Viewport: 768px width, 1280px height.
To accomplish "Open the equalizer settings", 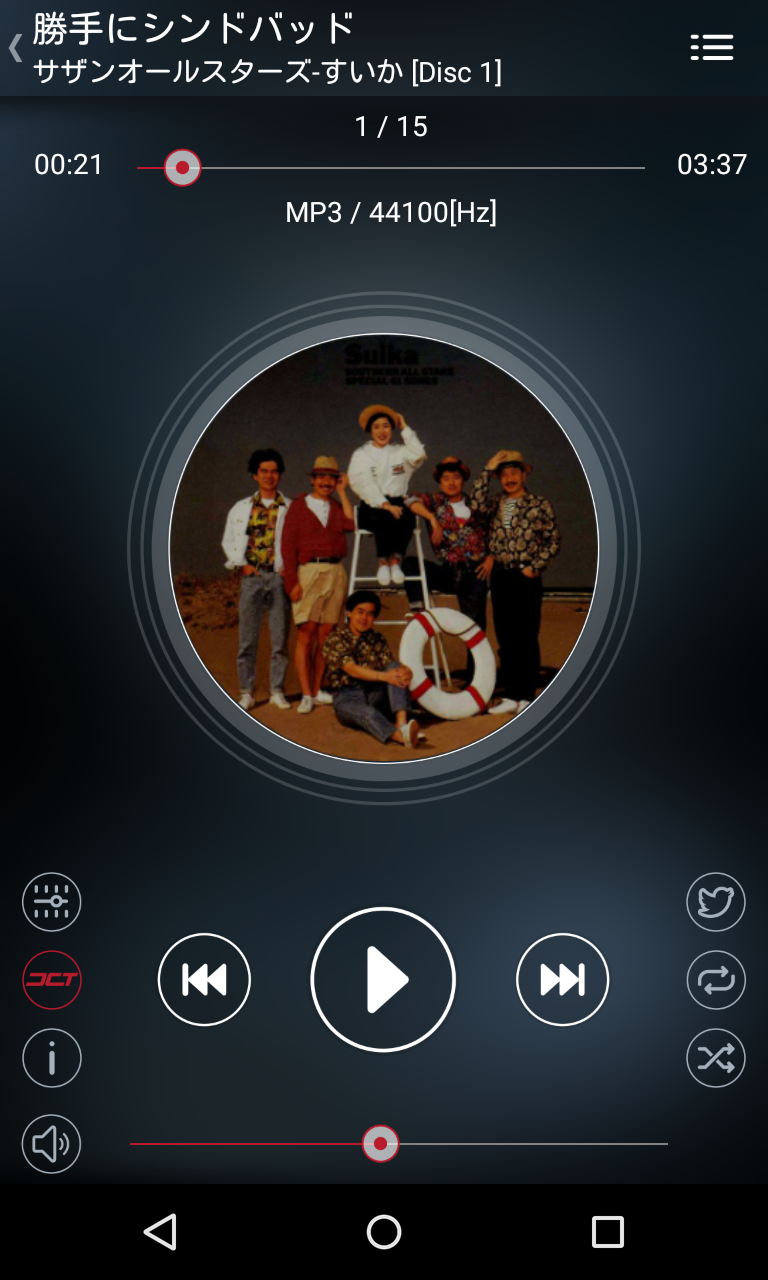I will pos(52,902).
